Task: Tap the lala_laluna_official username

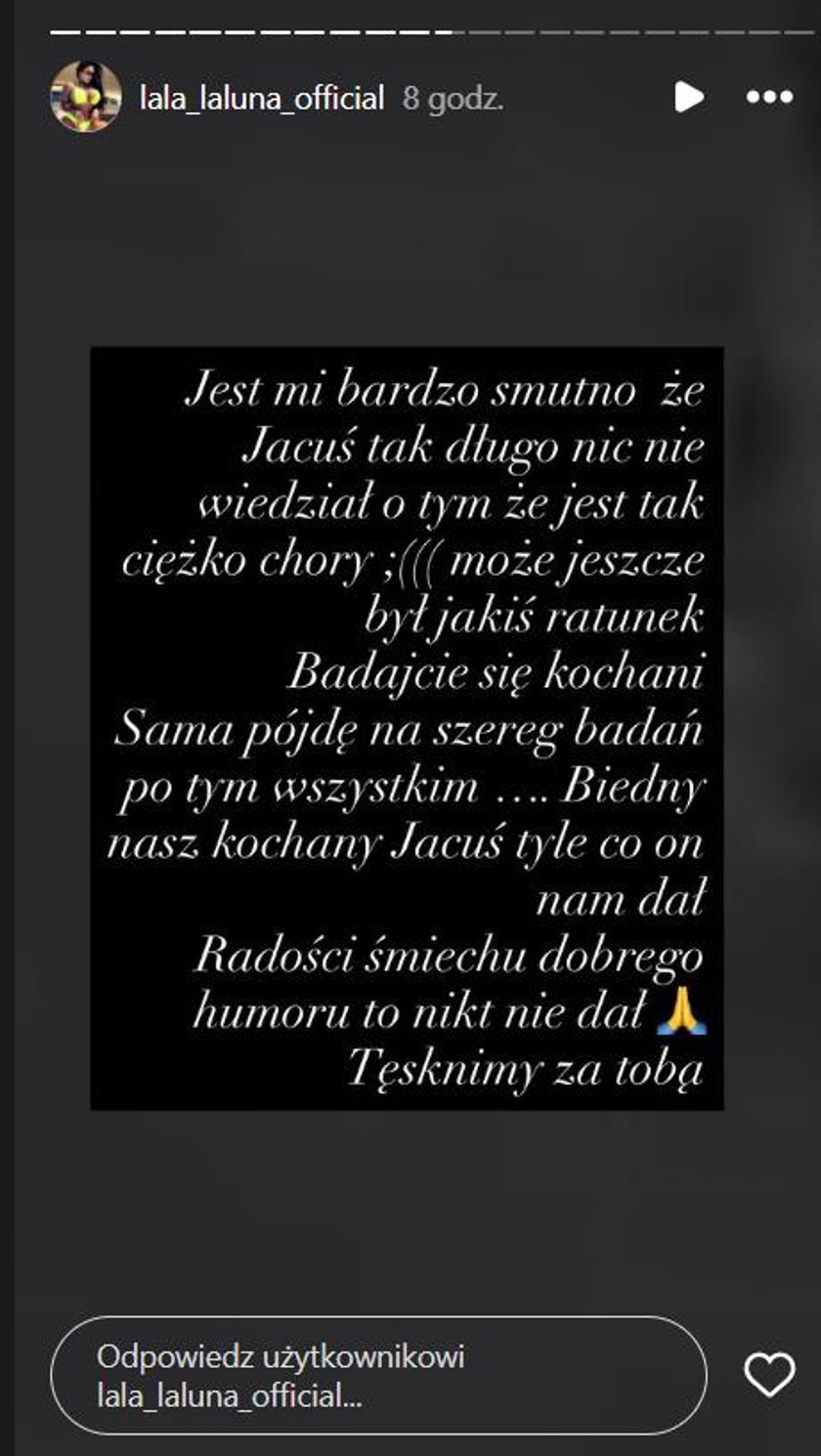Action: [262, 98]
